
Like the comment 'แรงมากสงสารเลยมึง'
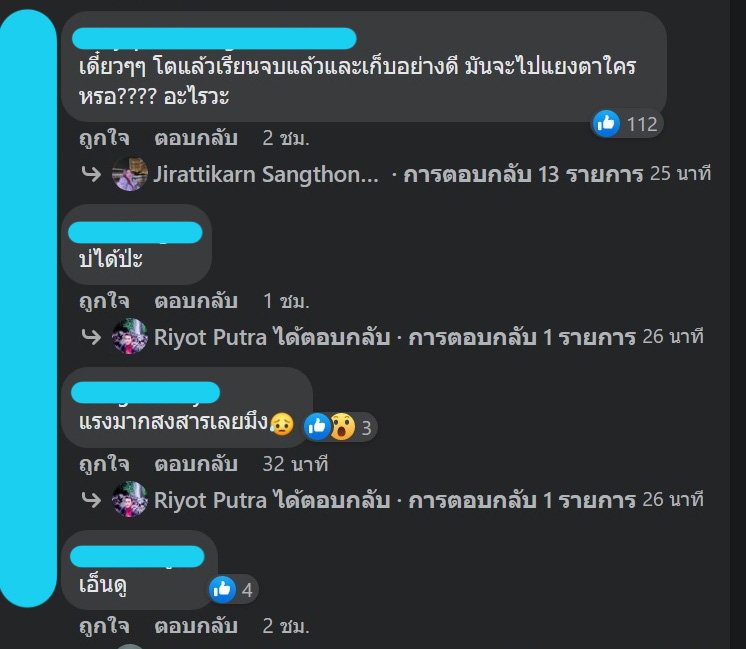(x=104, y=464)
